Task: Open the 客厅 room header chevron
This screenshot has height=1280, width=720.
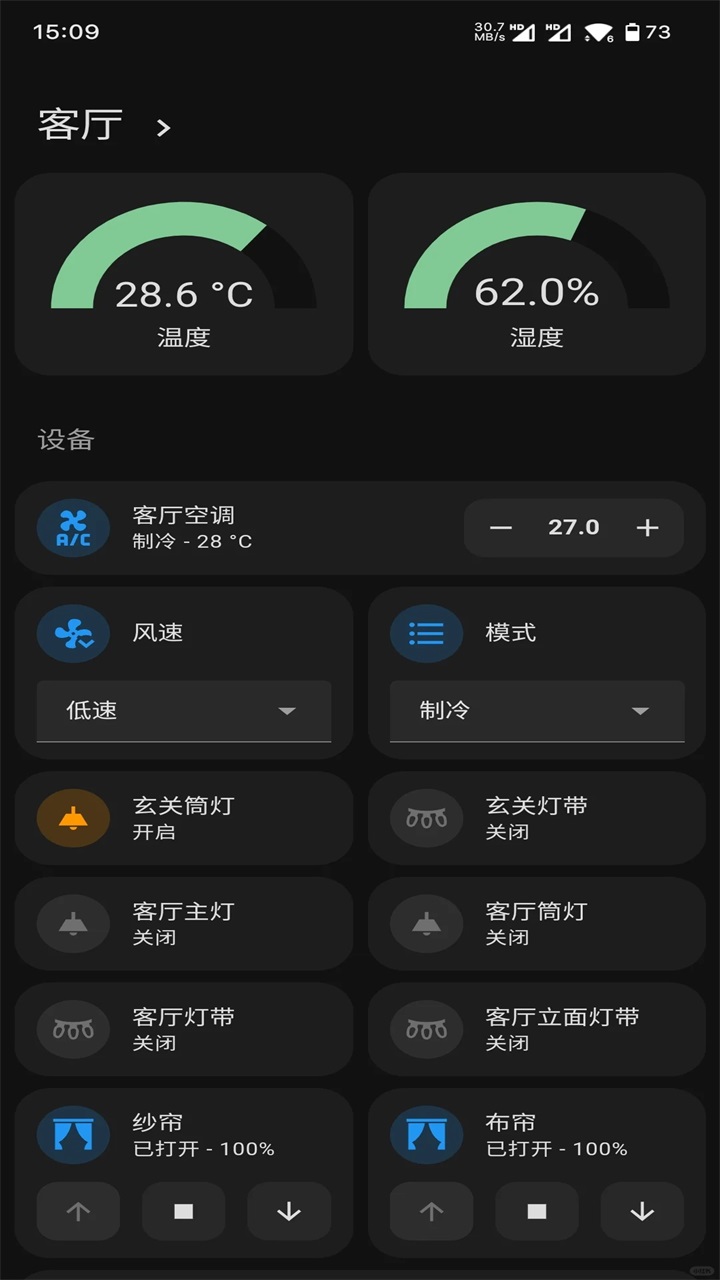Action: (164, 128)
